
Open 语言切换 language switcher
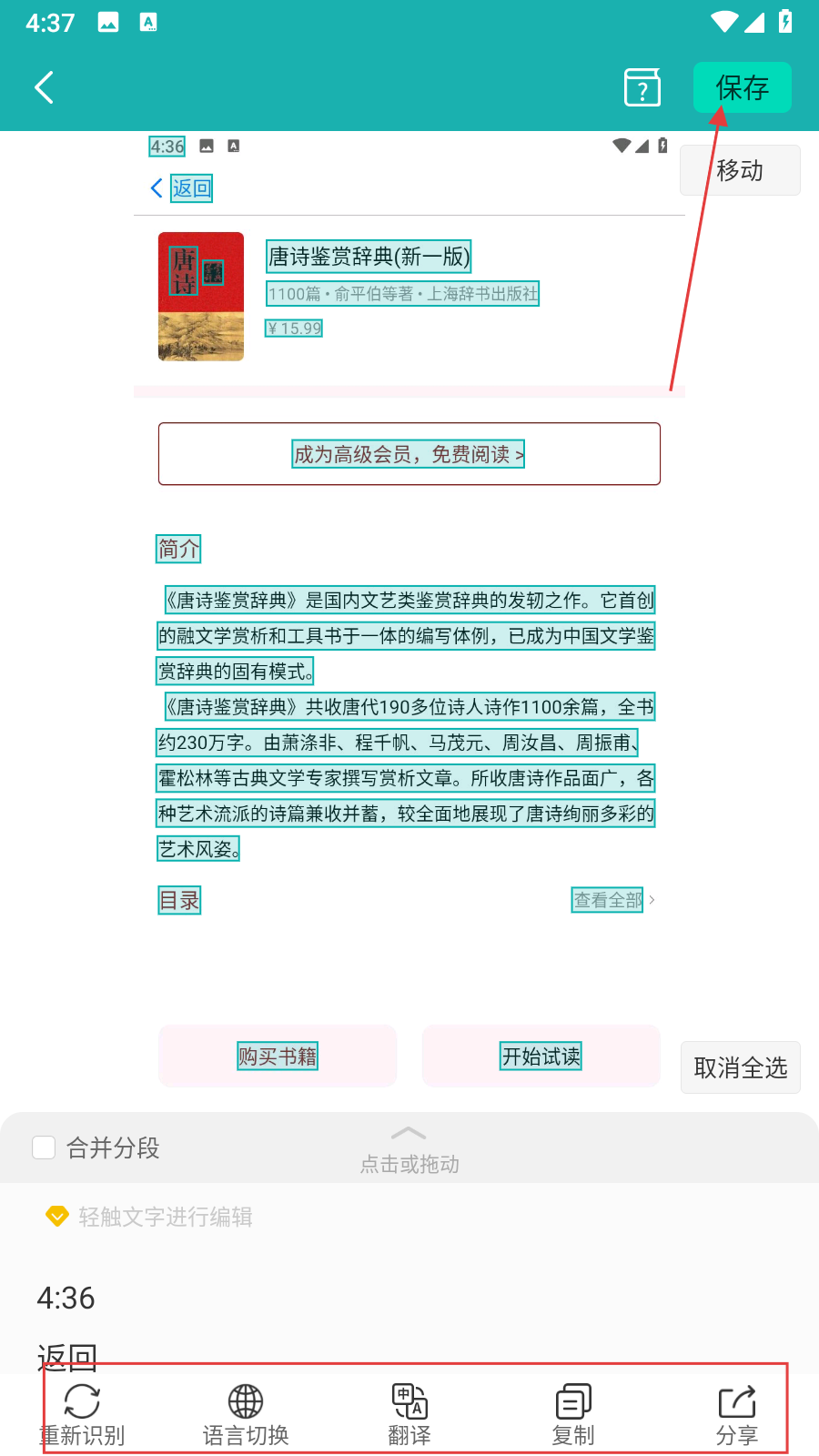point(246,1415)
